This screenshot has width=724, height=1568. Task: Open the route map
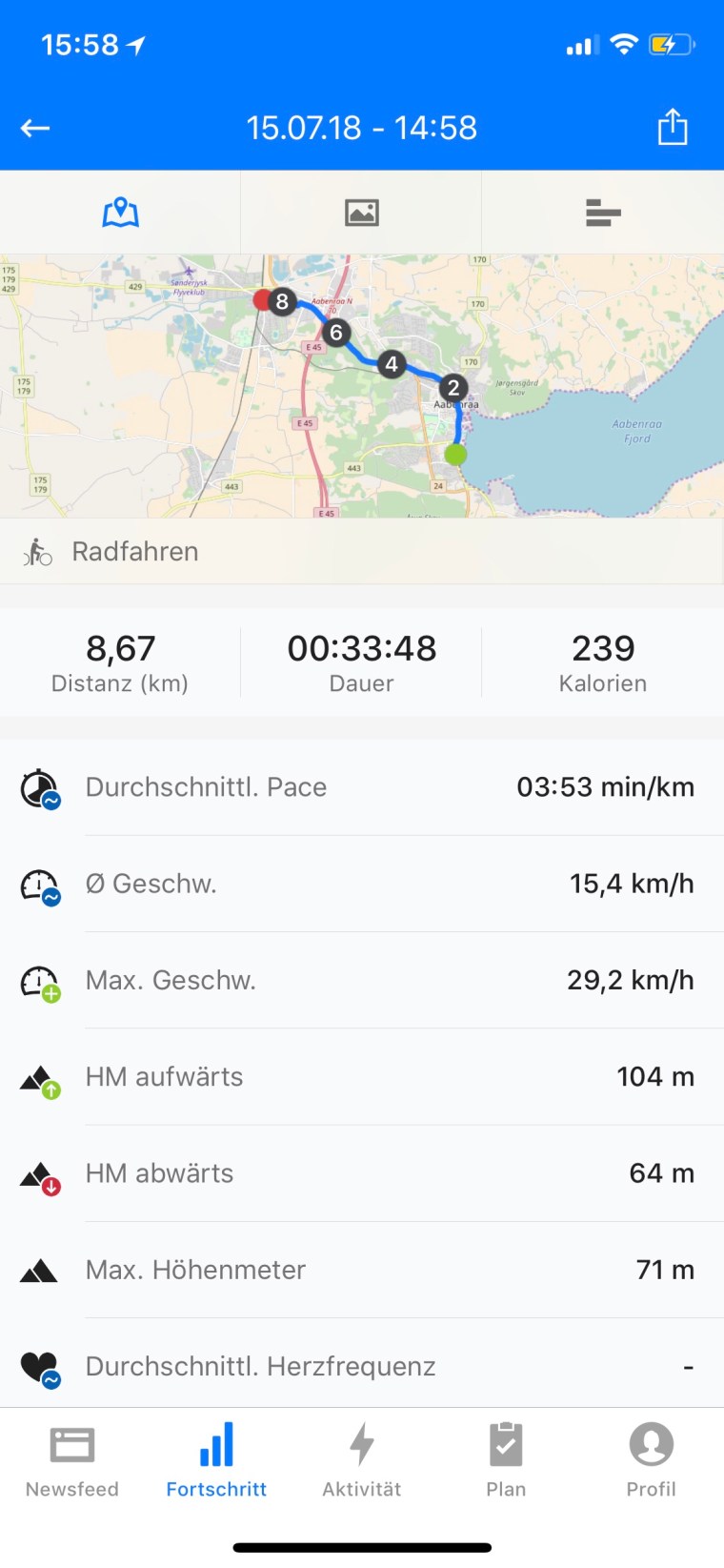tap(362, 386)
